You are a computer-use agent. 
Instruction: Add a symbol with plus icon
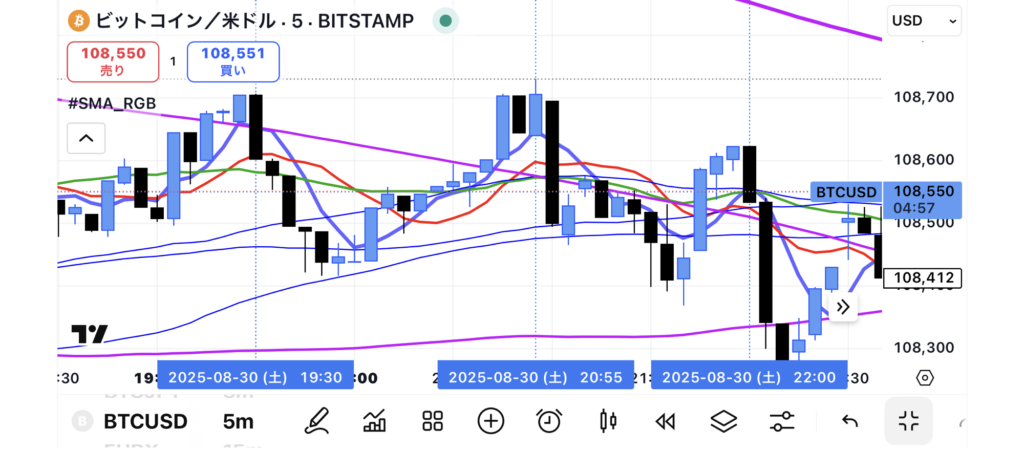click(490, 421)
